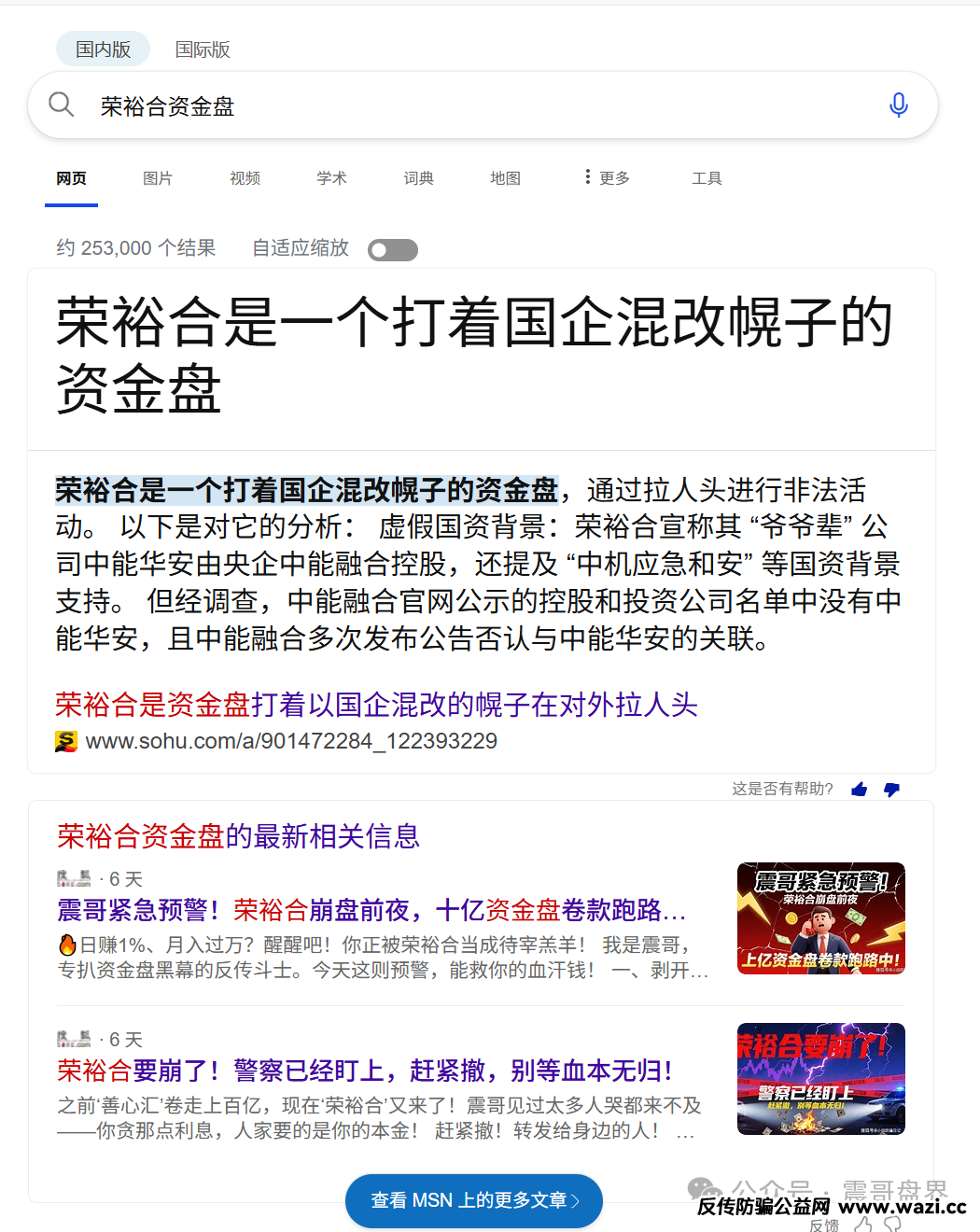The image size is (980, 1232).
Task: Open 工具 search tools
Action: pos(707,178)
